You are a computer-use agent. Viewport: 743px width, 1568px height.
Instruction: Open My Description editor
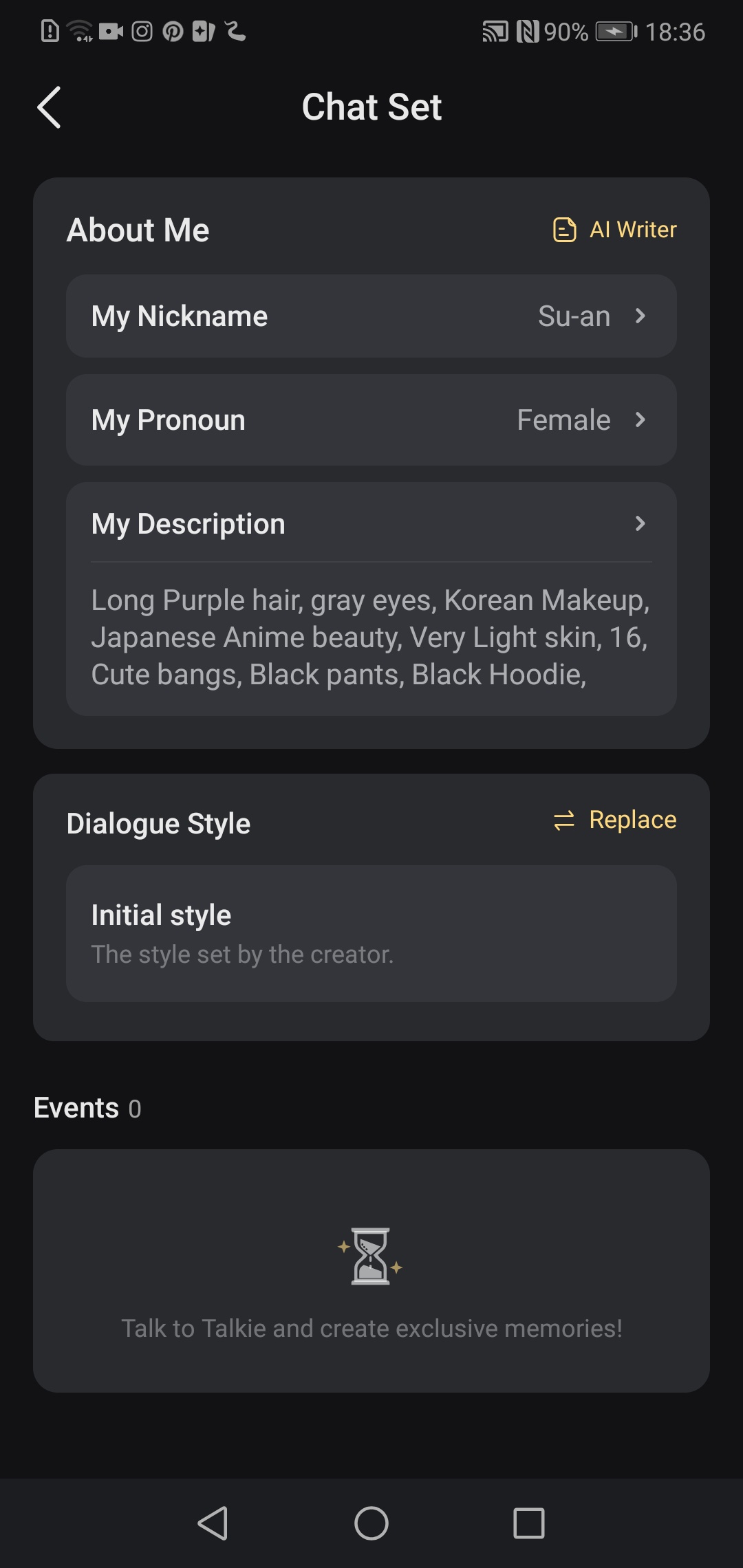pos(371,524)
